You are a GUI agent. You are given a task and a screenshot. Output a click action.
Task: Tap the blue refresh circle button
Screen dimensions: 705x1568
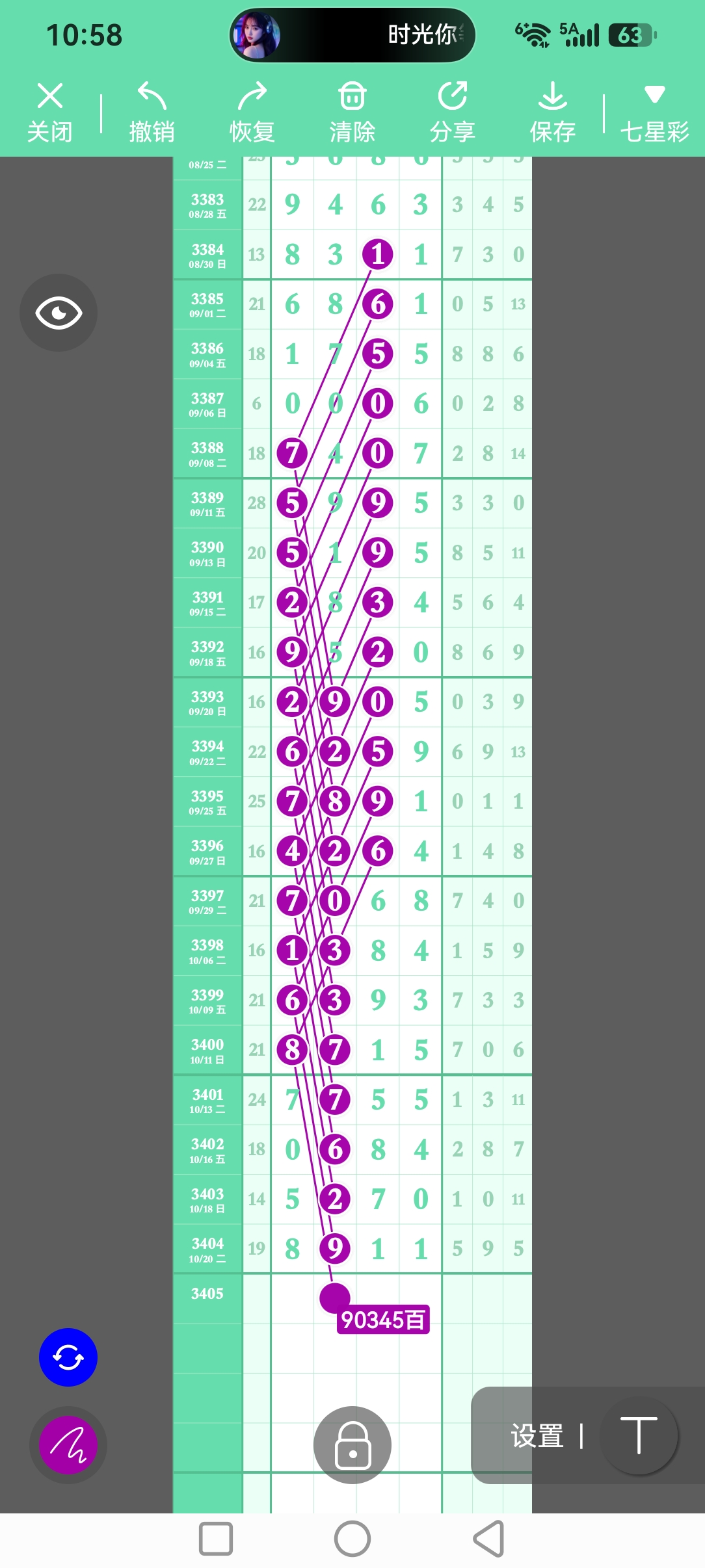(x=68, y=1357)
